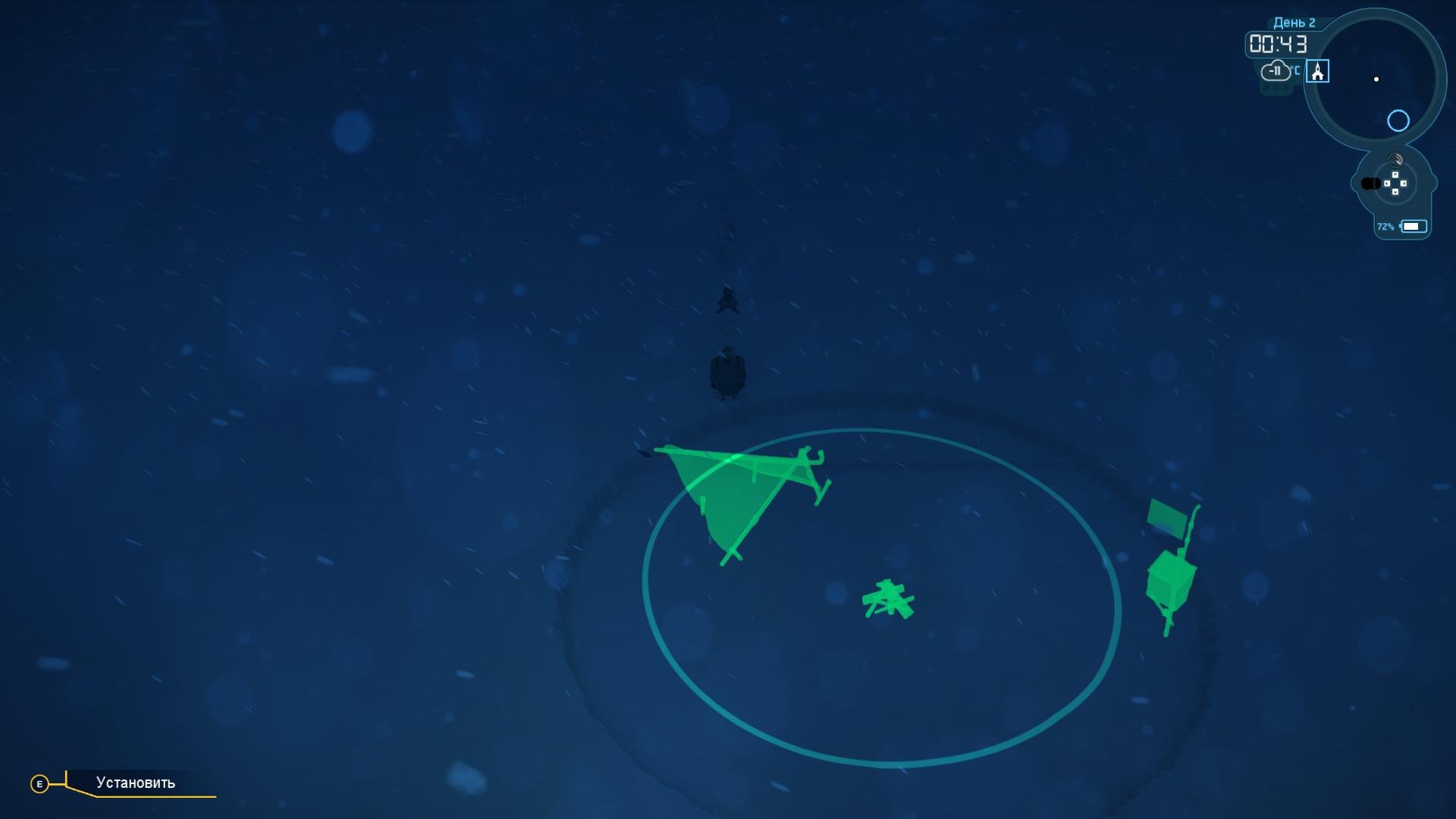This screenshot has height=819, width=1456.
Task: Open the d-pad quick slot selector
Action: [1395, 183]
